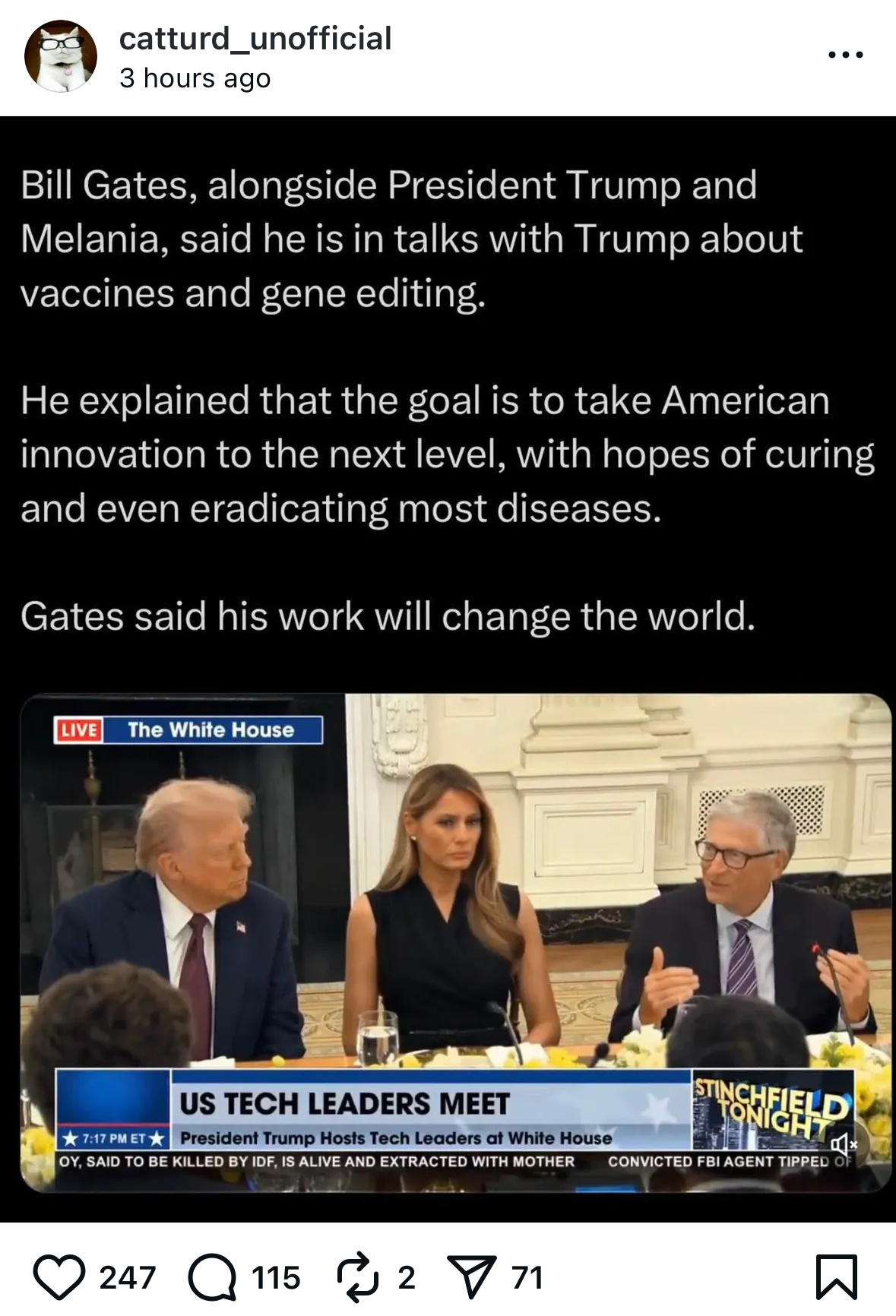Open the catturd_unofficial username link
The width and height of the screenshot is (896, 1316).
[x=255, y=39]
